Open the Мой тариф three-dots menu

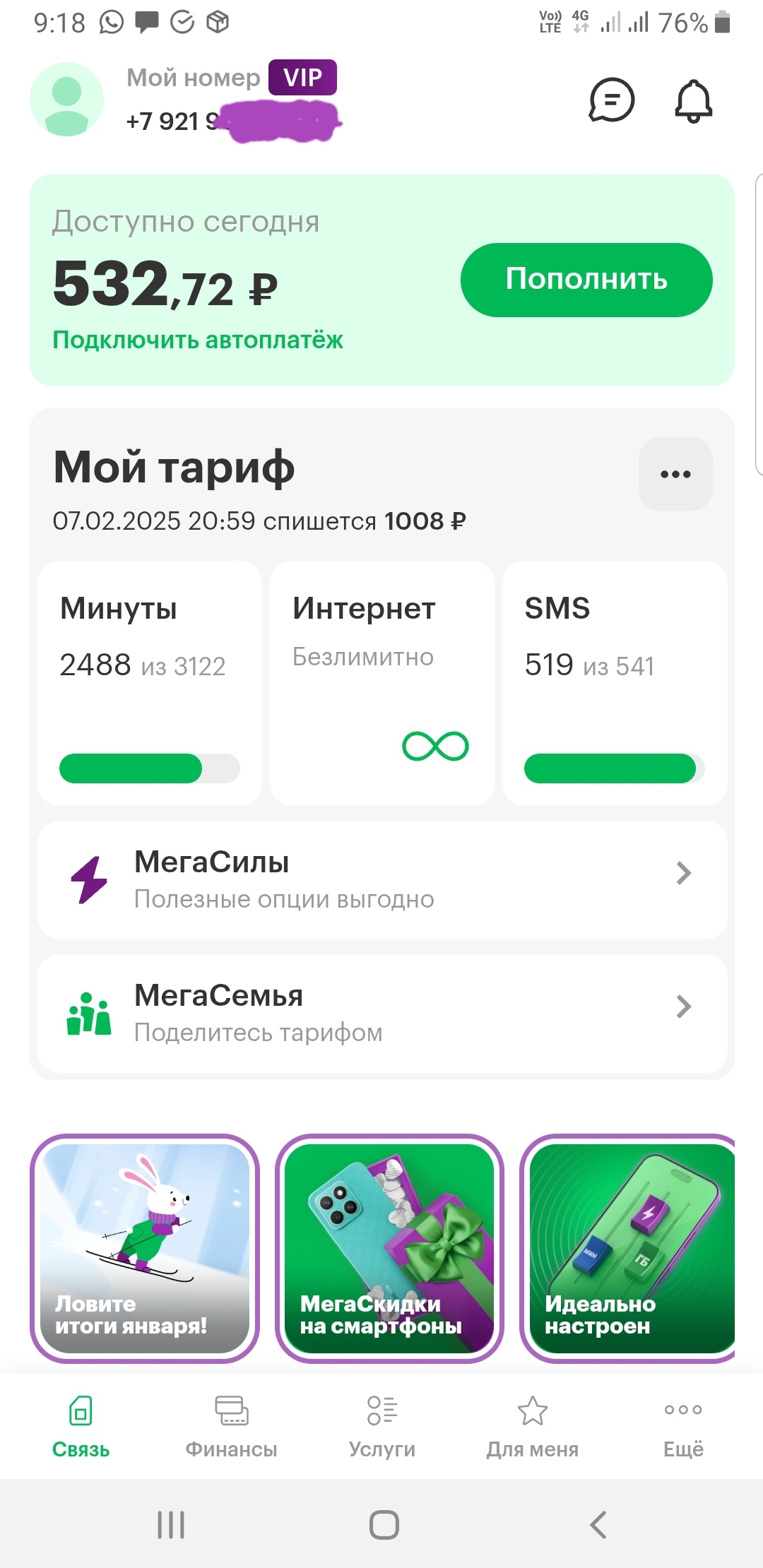click(x=675, y=474)
